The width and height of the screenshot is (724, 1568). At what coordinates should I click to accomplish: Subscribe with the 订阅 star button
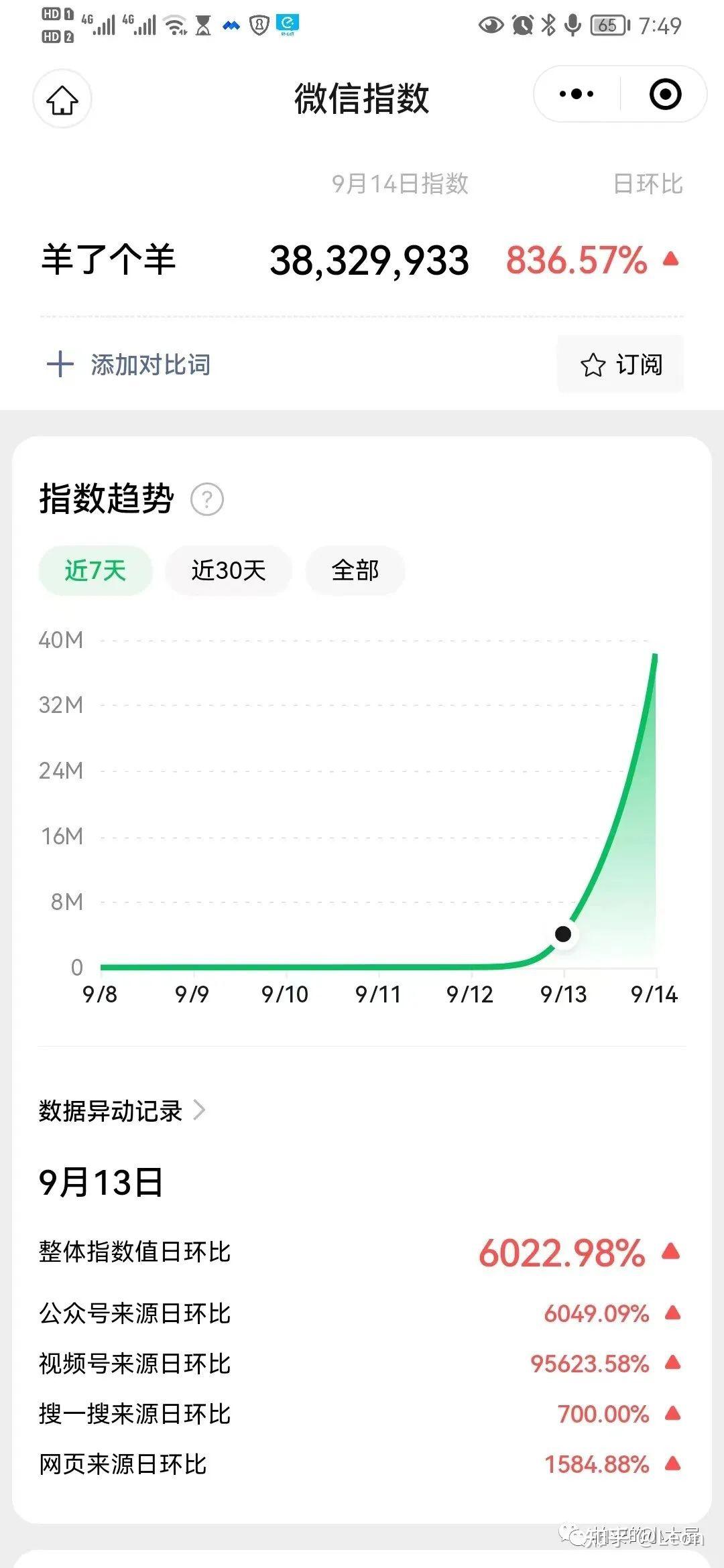[x=621, y=365]
